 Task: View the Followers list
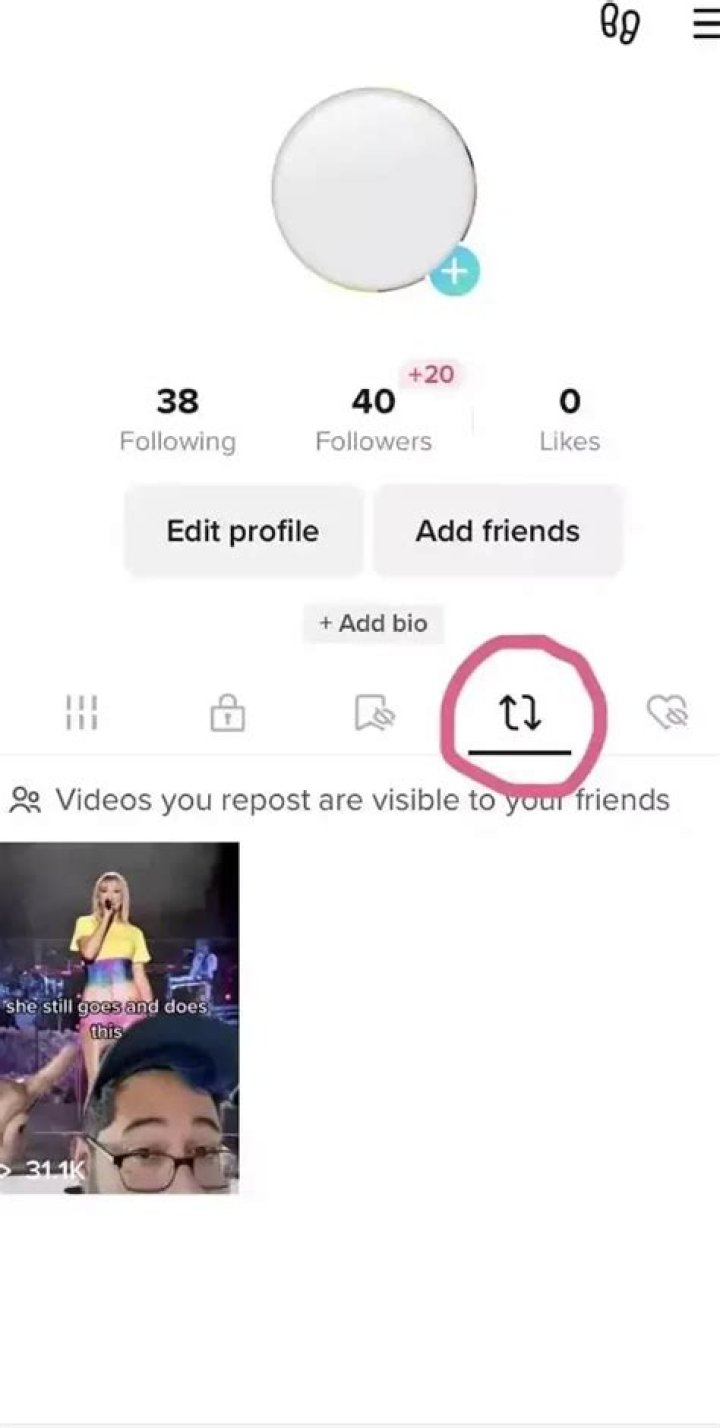(373, 419)
